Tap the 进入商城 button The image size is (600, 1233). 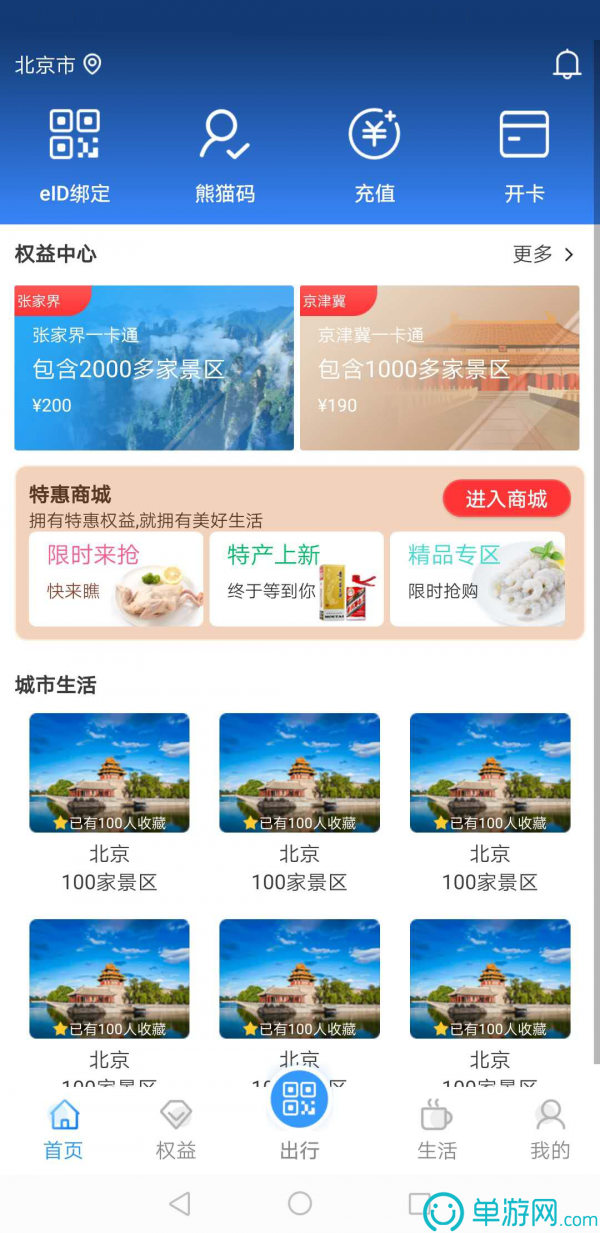coord(506,499)
